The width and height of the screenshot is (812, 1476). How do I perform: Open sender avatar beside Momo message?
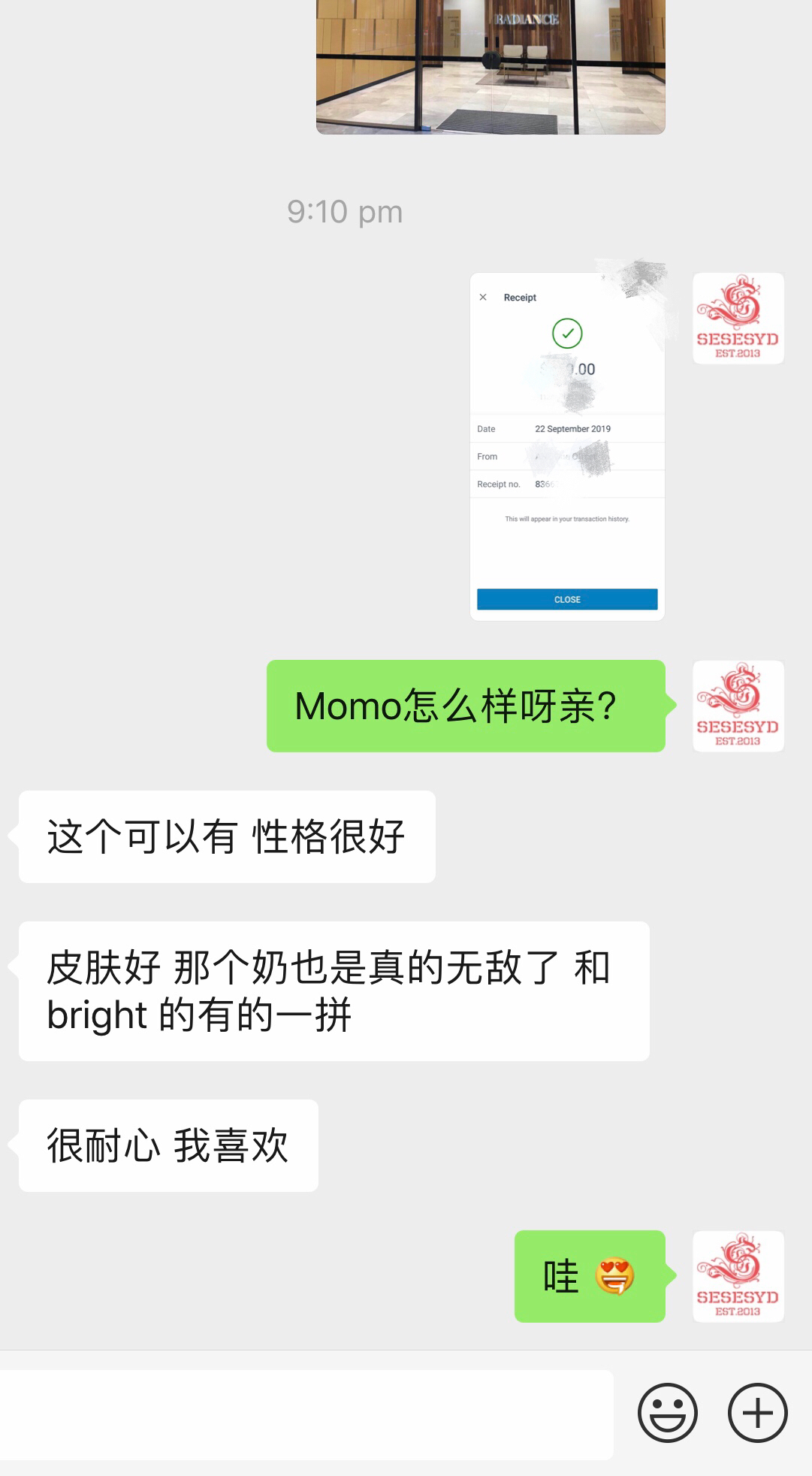738,706
